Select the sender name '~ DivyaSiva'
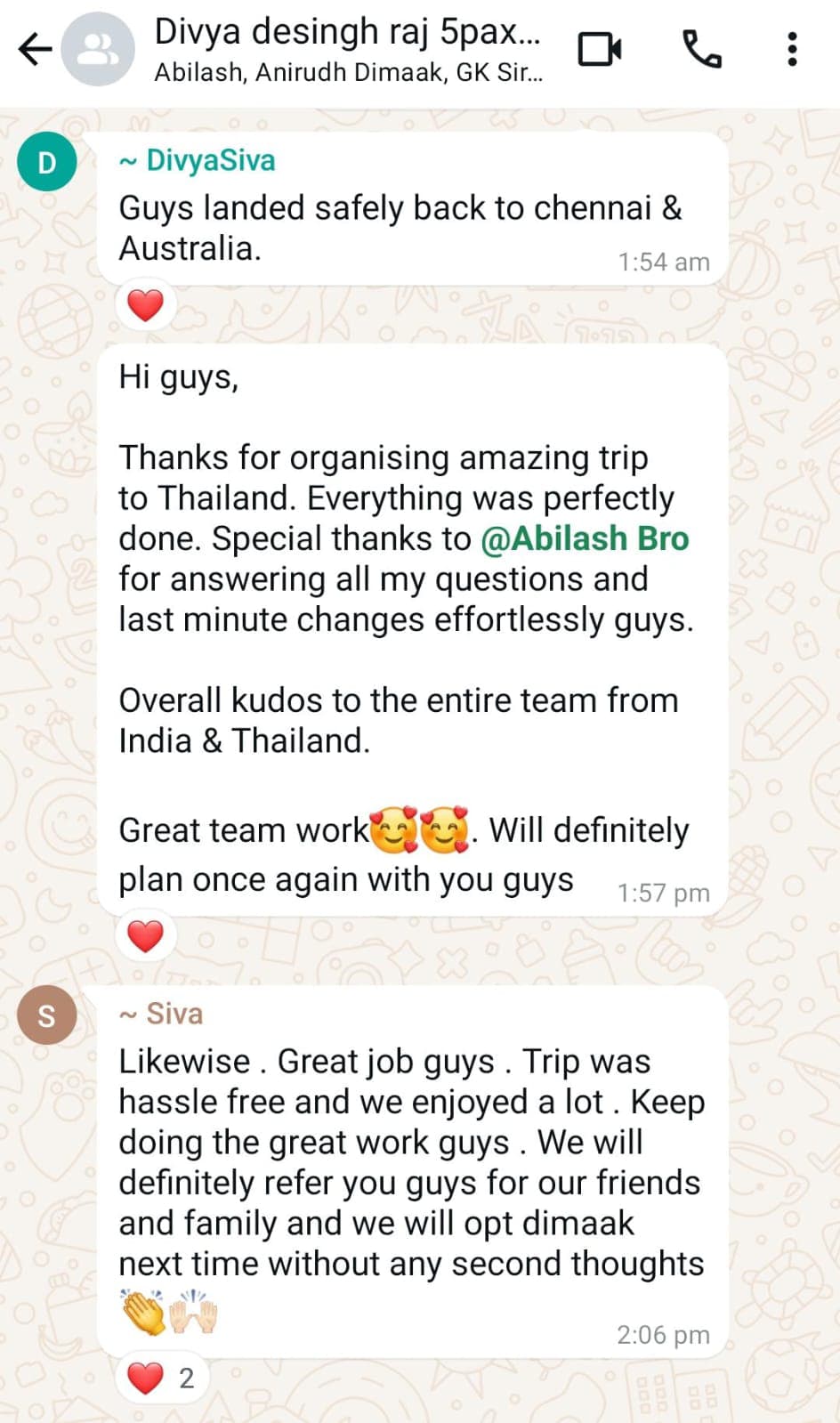 click(x=196, y=160)
